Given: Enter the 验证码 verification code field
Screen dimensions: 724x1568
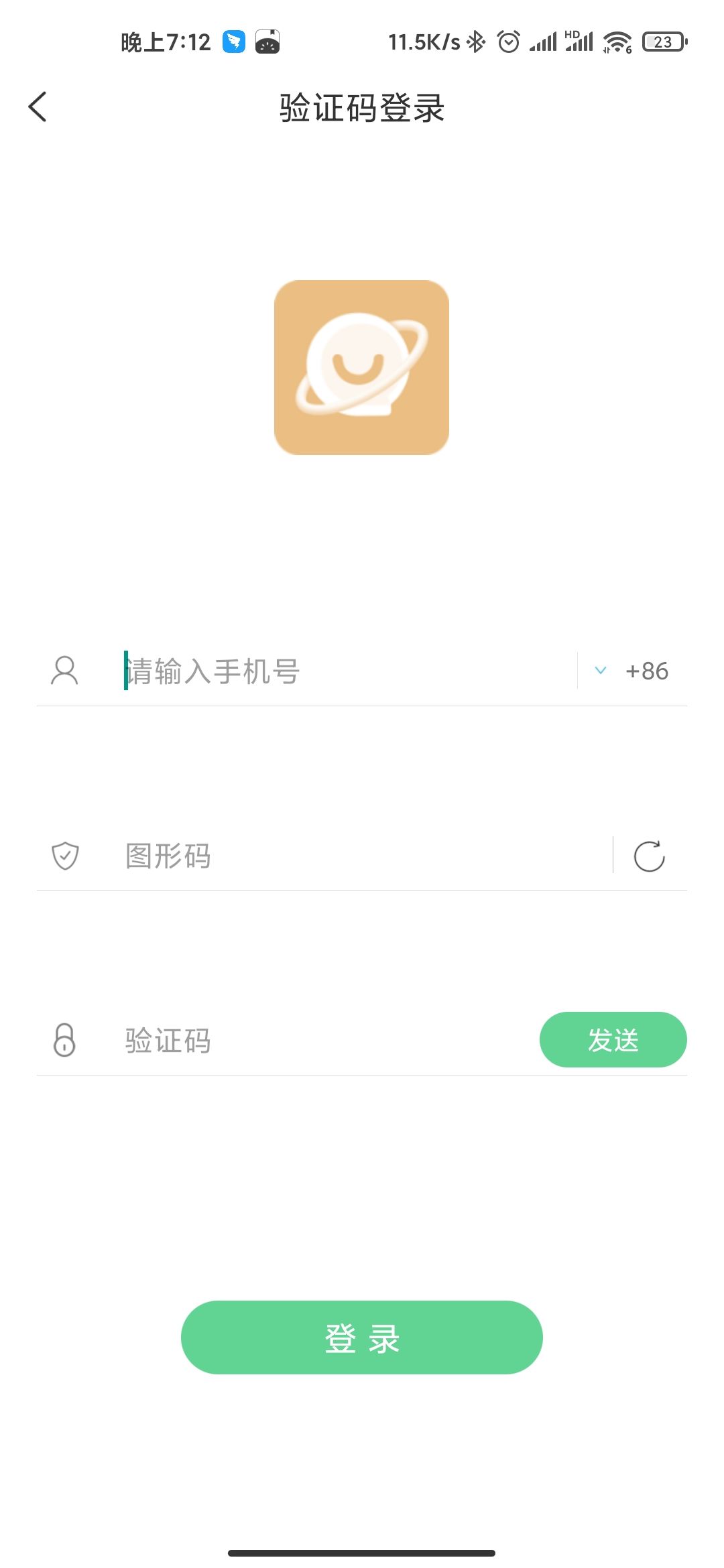Looking at the screenshot, I should click(322, 1041).
